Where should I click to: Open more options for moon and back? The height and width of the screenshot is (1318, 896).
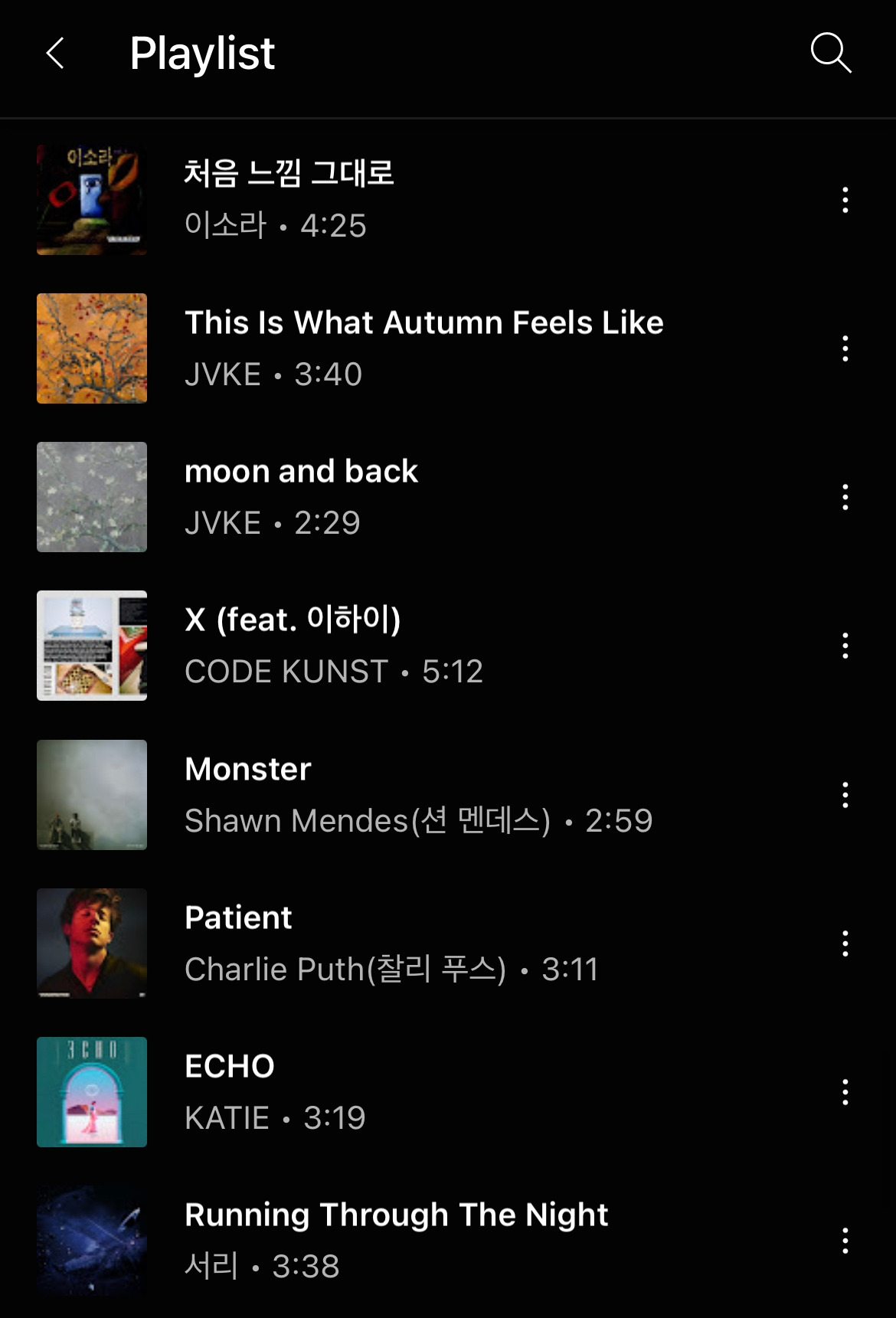[x=845, y=497]
